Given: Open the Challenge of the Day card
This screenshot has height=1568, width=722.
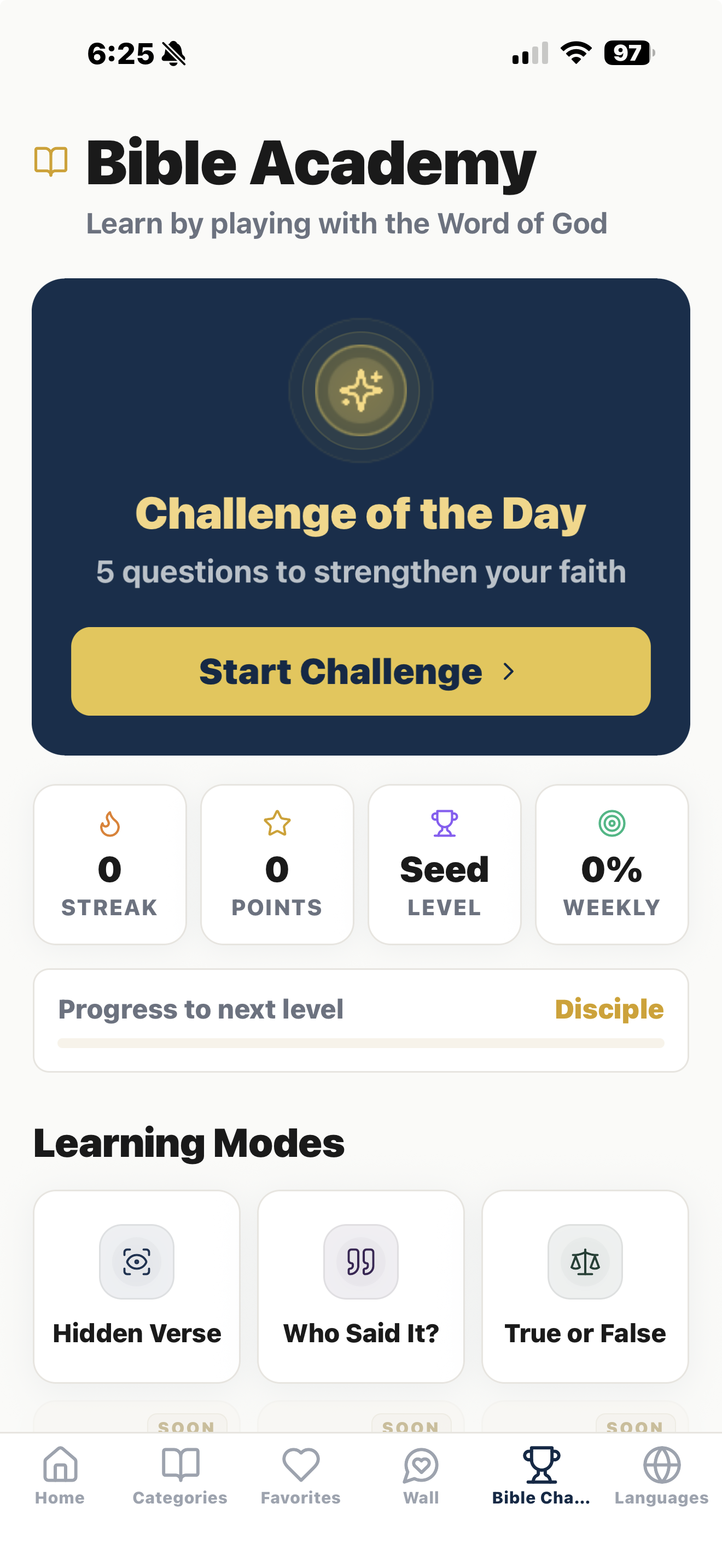Looking at the screenshot, I should (361, 514).
